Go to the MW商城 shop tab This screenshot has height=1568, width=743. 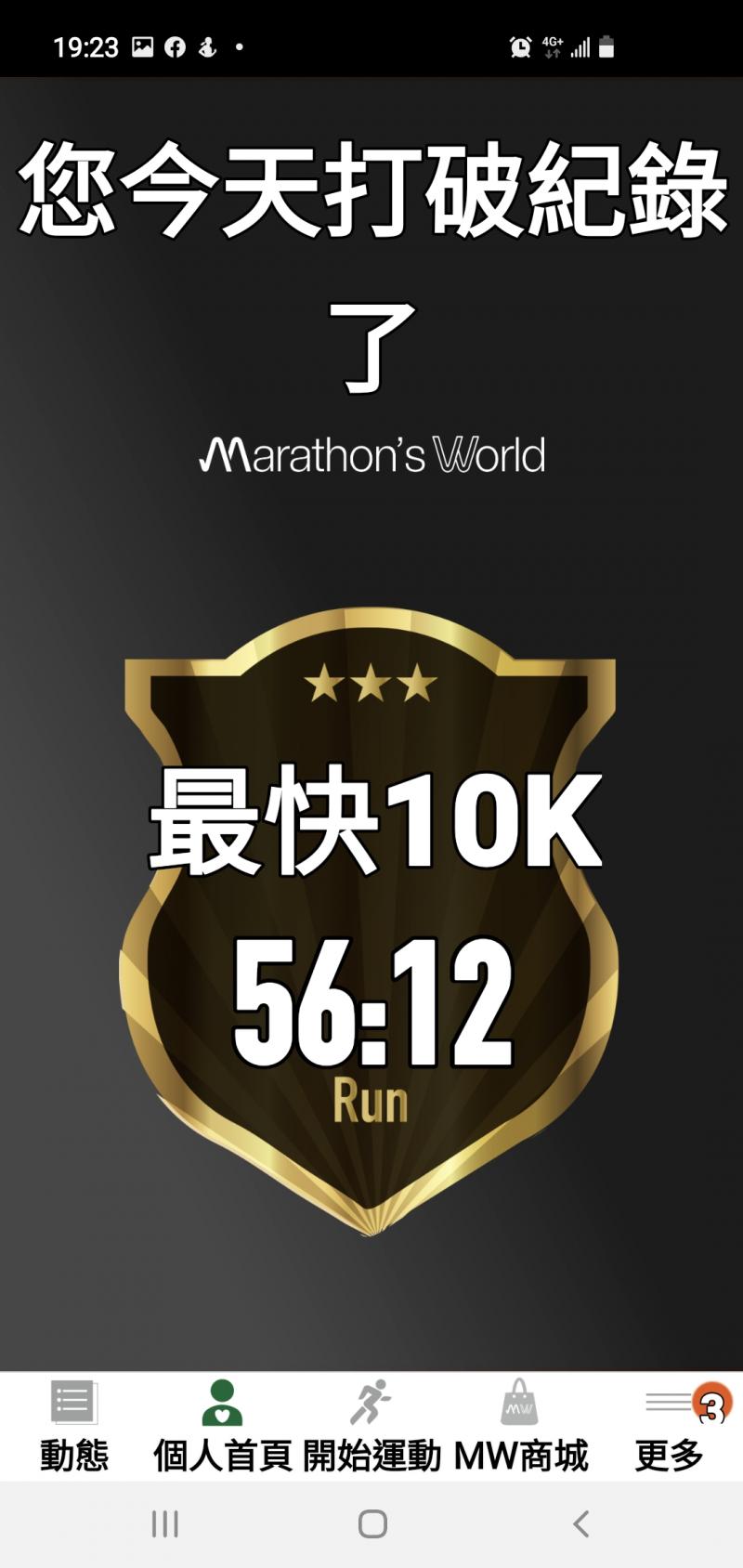(x=520, y=1426)
